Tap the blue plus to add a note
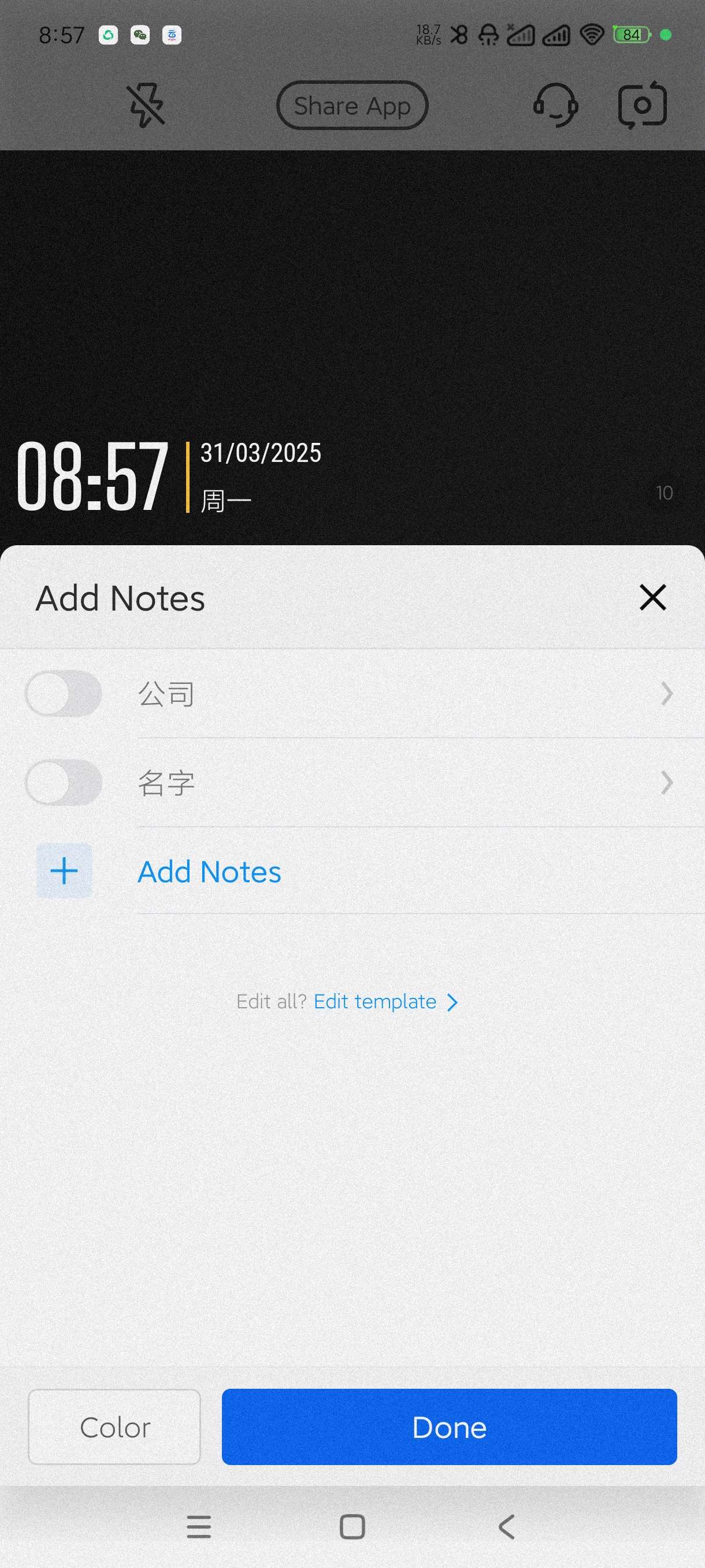Image resolution: width=705 pixels, height=1568 pixels. [x=64, y=871]
